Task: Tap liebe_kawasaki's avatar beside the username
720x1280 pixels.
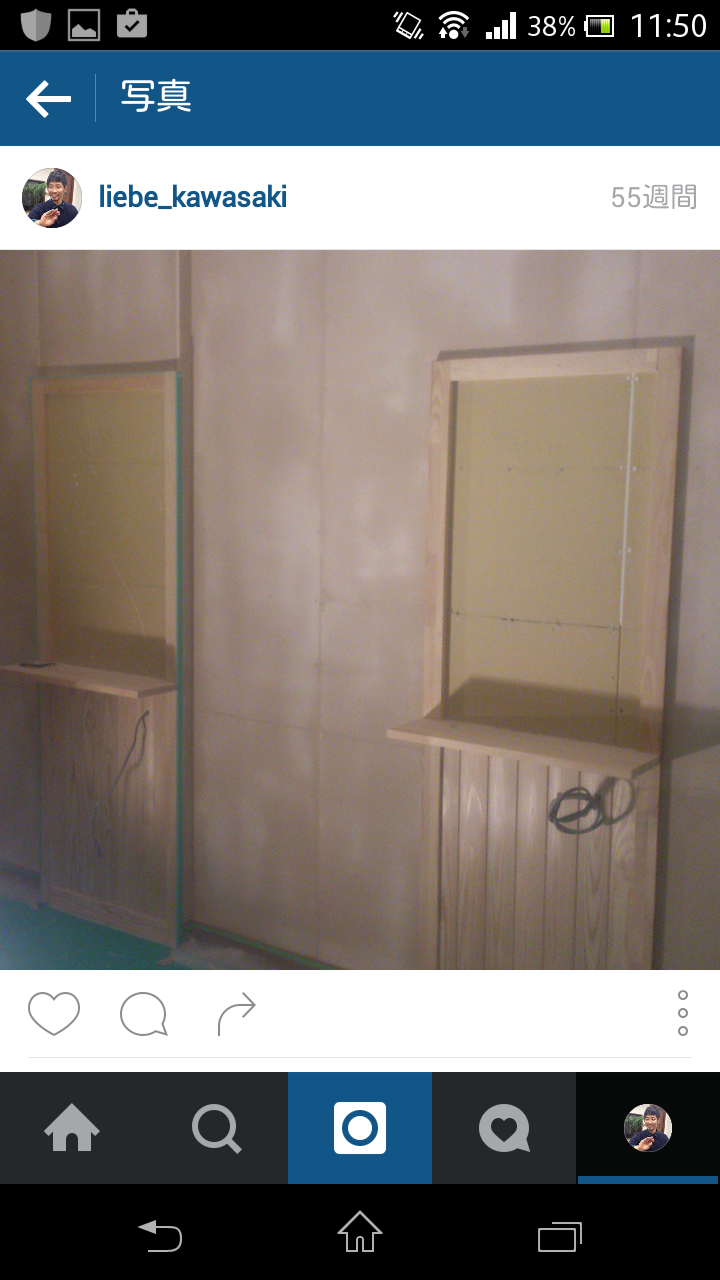Action: (x=51, y=198)
